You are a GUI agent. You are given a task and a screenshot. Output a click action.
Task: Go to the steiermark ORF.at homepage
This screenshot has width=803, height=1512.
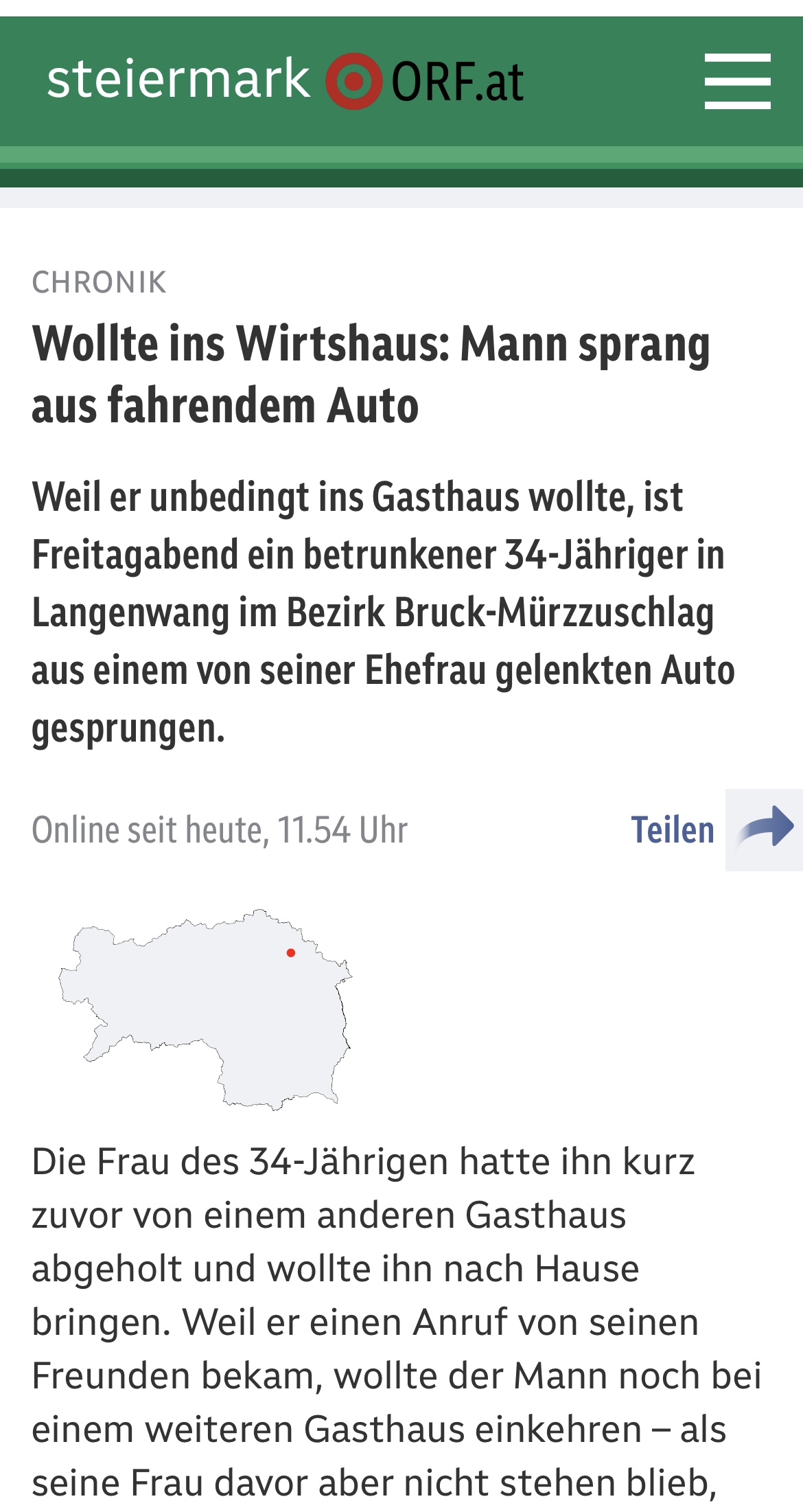(x=285, y=80)
